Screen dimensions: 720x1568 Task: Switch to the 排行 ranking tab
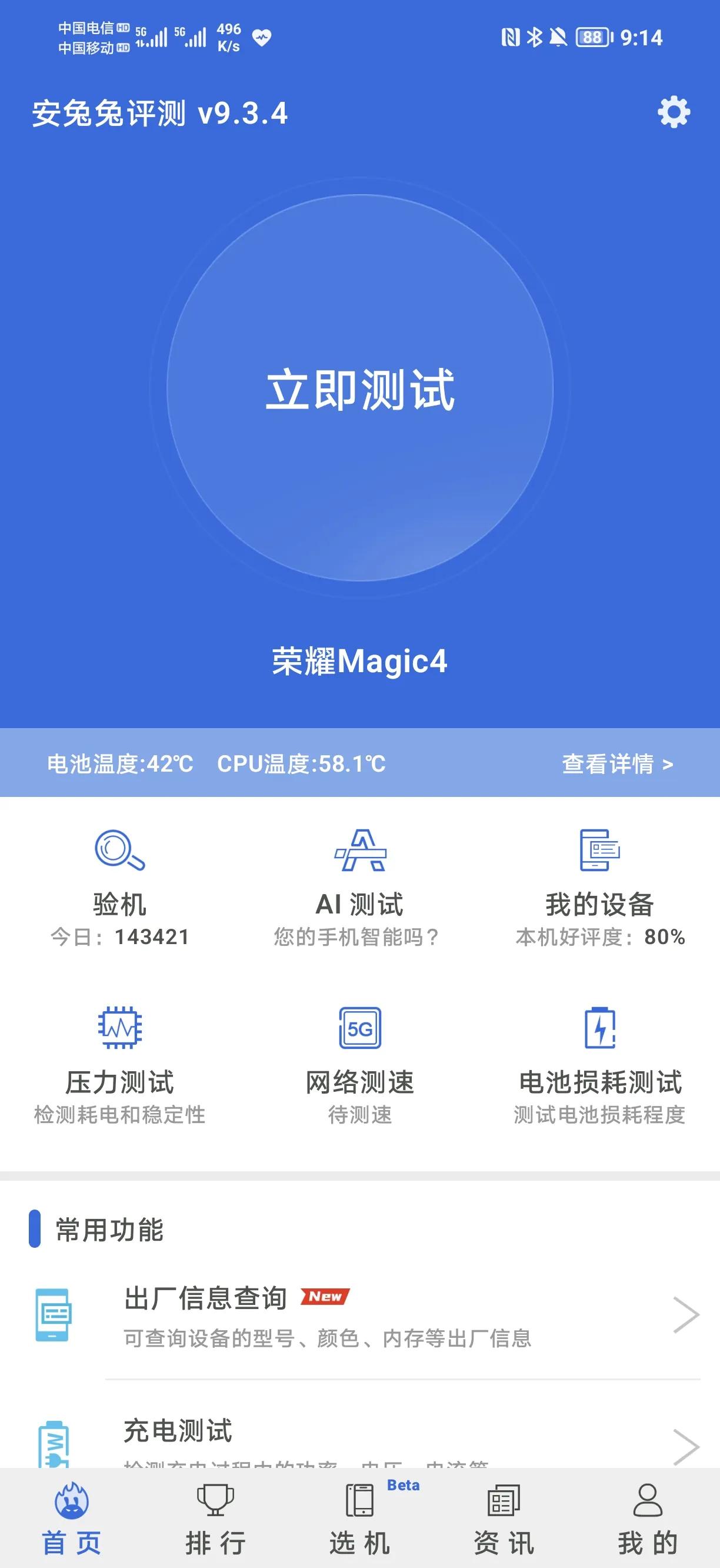215,1519
